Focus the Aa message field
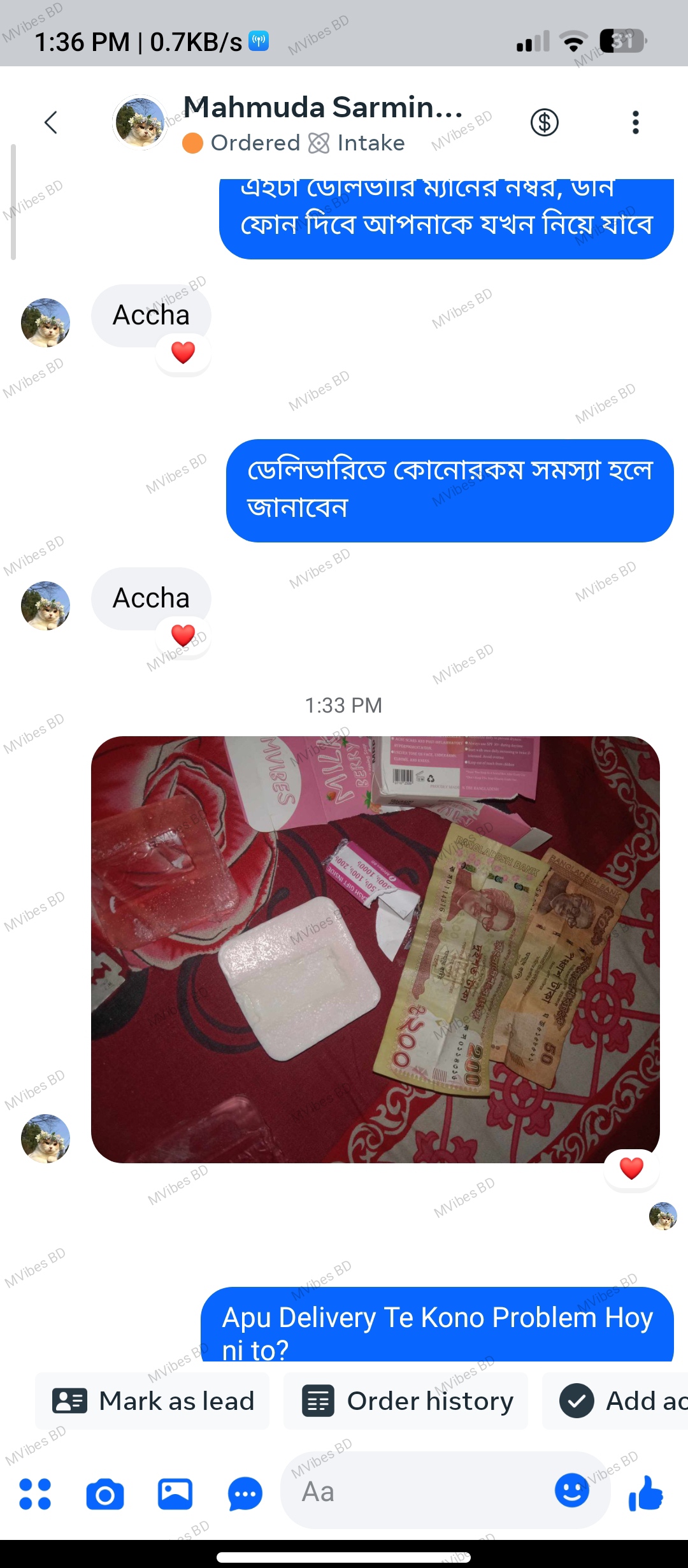The width and height of the screenshot is (688, 1568). pos(414,1492)
